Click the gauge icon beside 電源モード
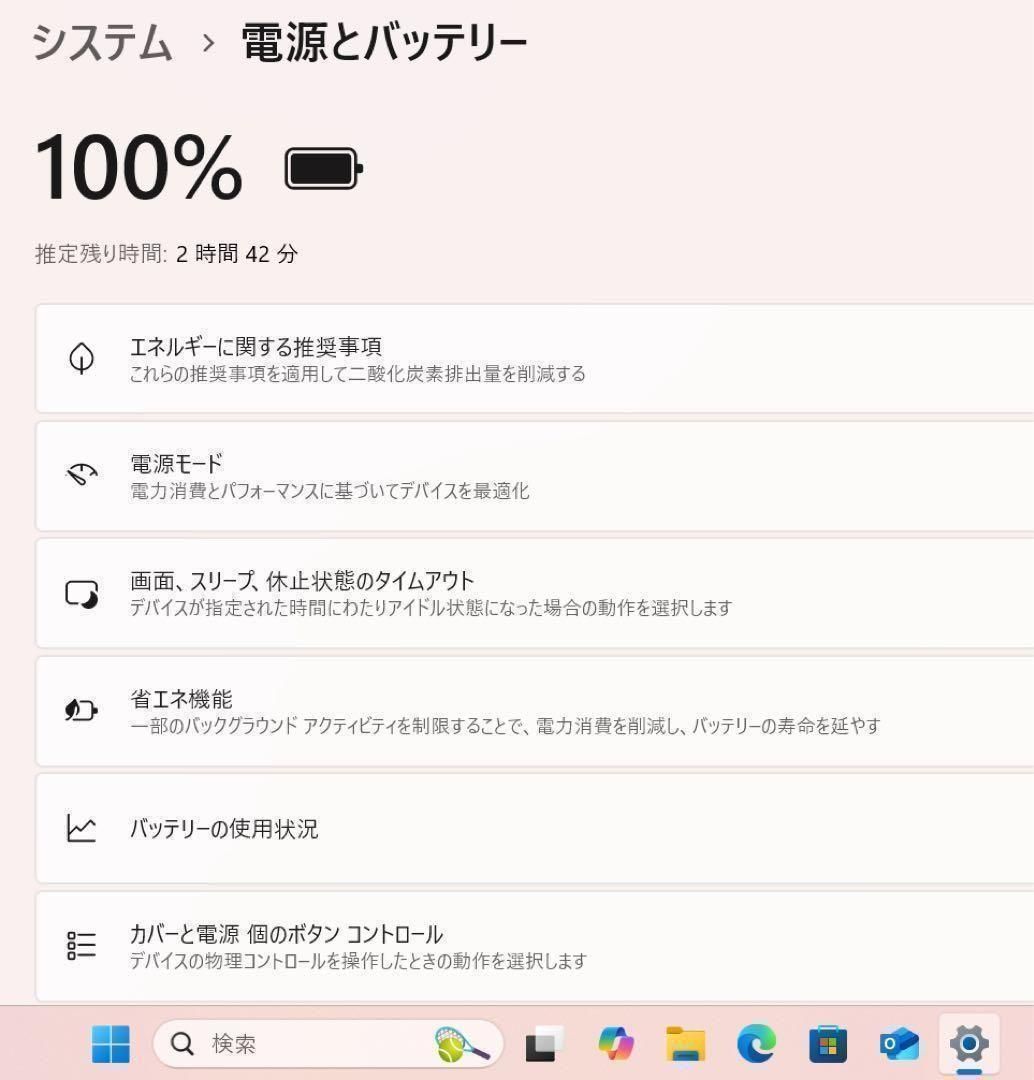 click(80, 476)
